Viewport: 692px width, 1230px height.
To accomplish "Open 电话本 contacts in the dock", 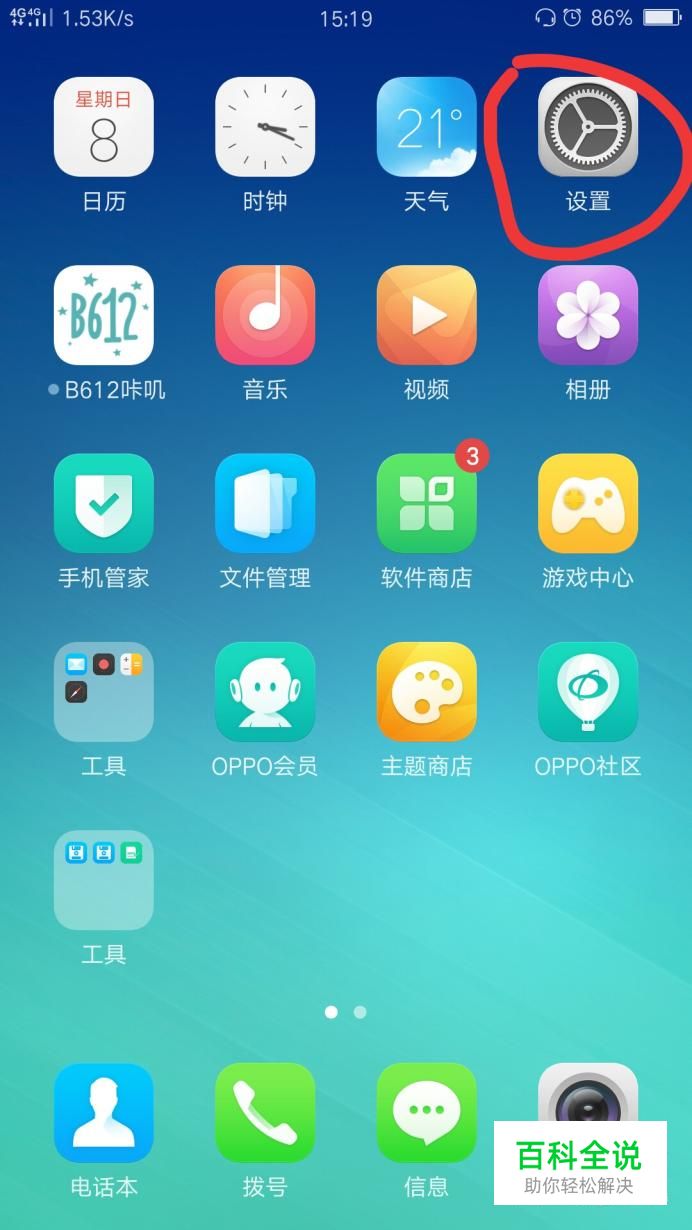I will [103, 1112].
